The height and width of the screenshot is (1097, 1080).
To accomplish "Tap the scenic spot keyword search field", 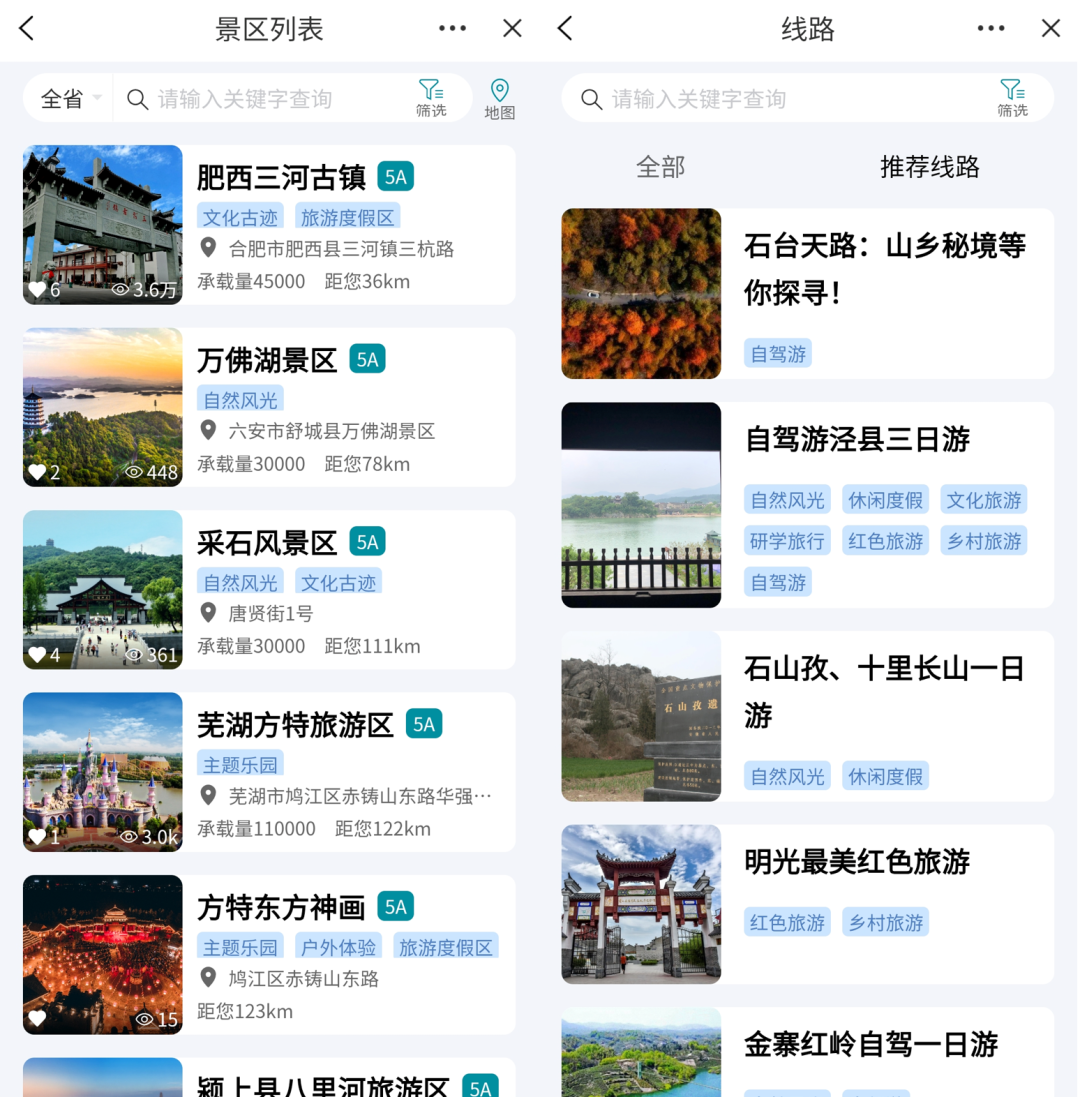I will [270, 99].
